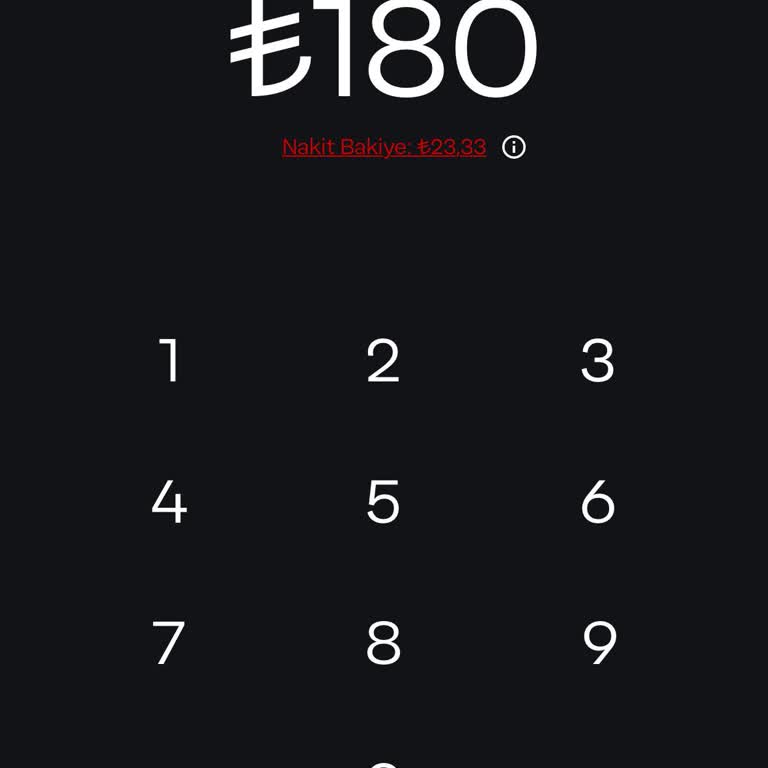
Task: Tap keypad number 2
Action: [x=383, y=361]
